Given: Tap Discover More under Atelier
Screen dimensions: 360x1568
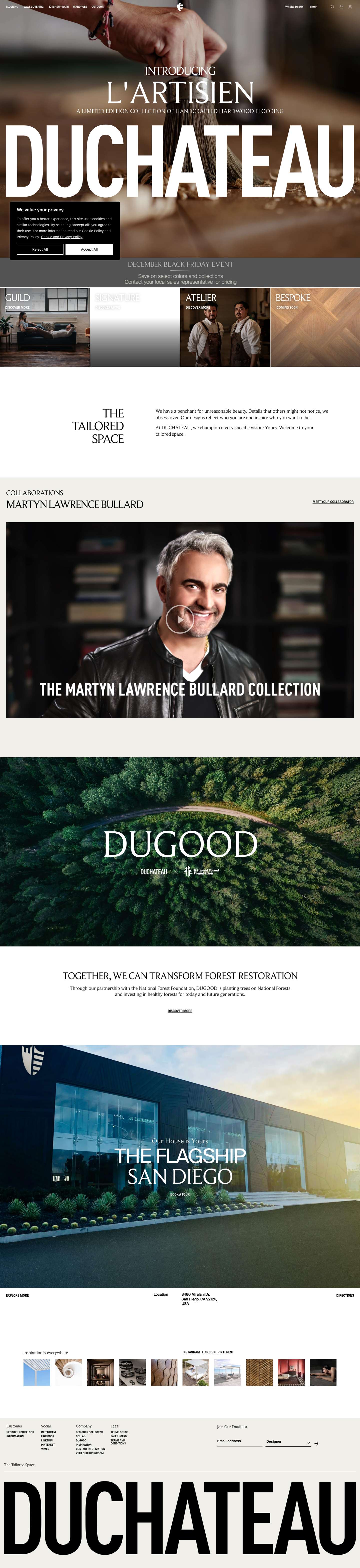Looking at the screenshot, I should tap(198, 307).
